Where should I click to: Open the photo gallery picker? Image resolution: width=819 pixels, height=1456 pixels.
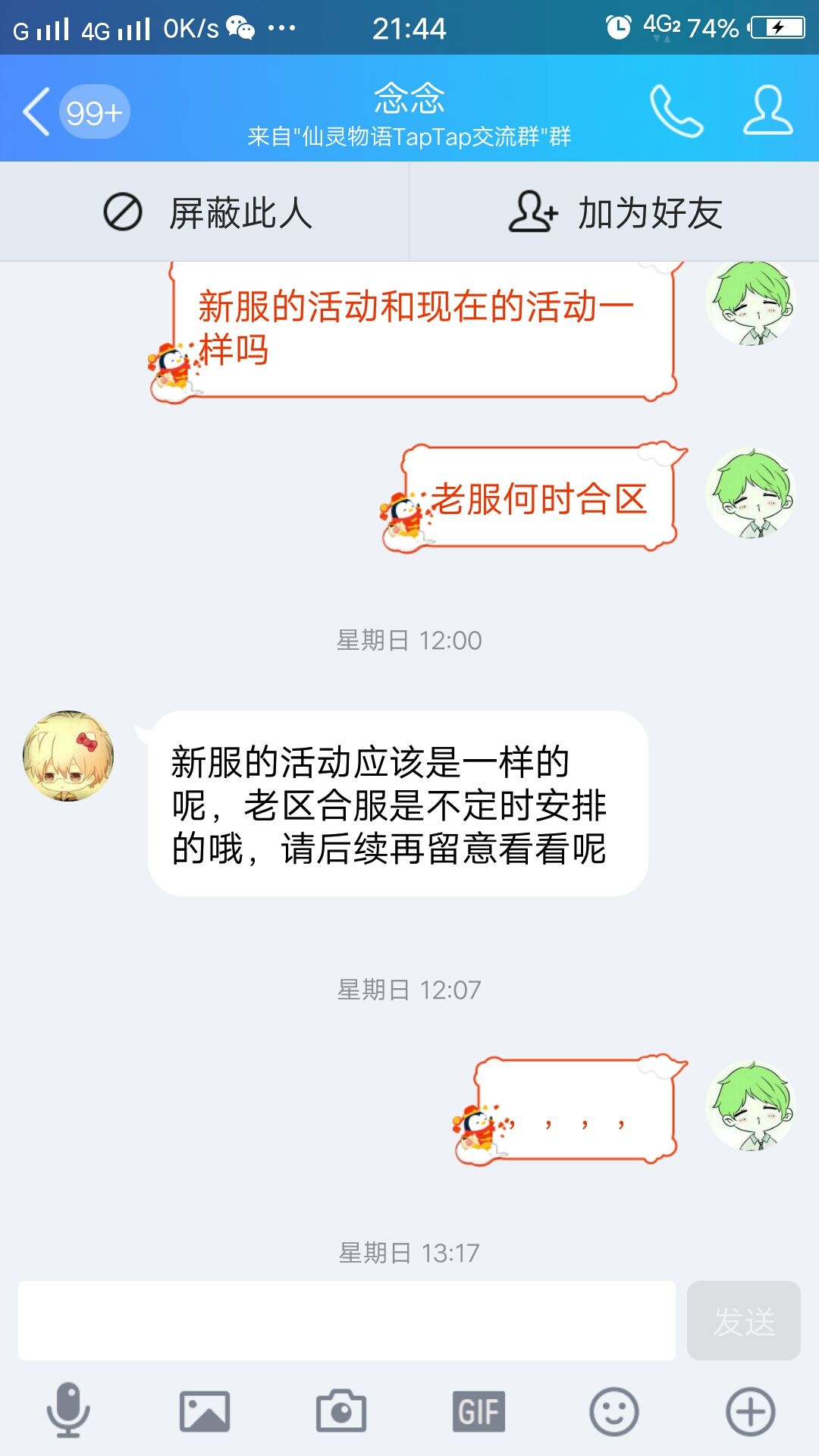click(x=203, y=1410)
